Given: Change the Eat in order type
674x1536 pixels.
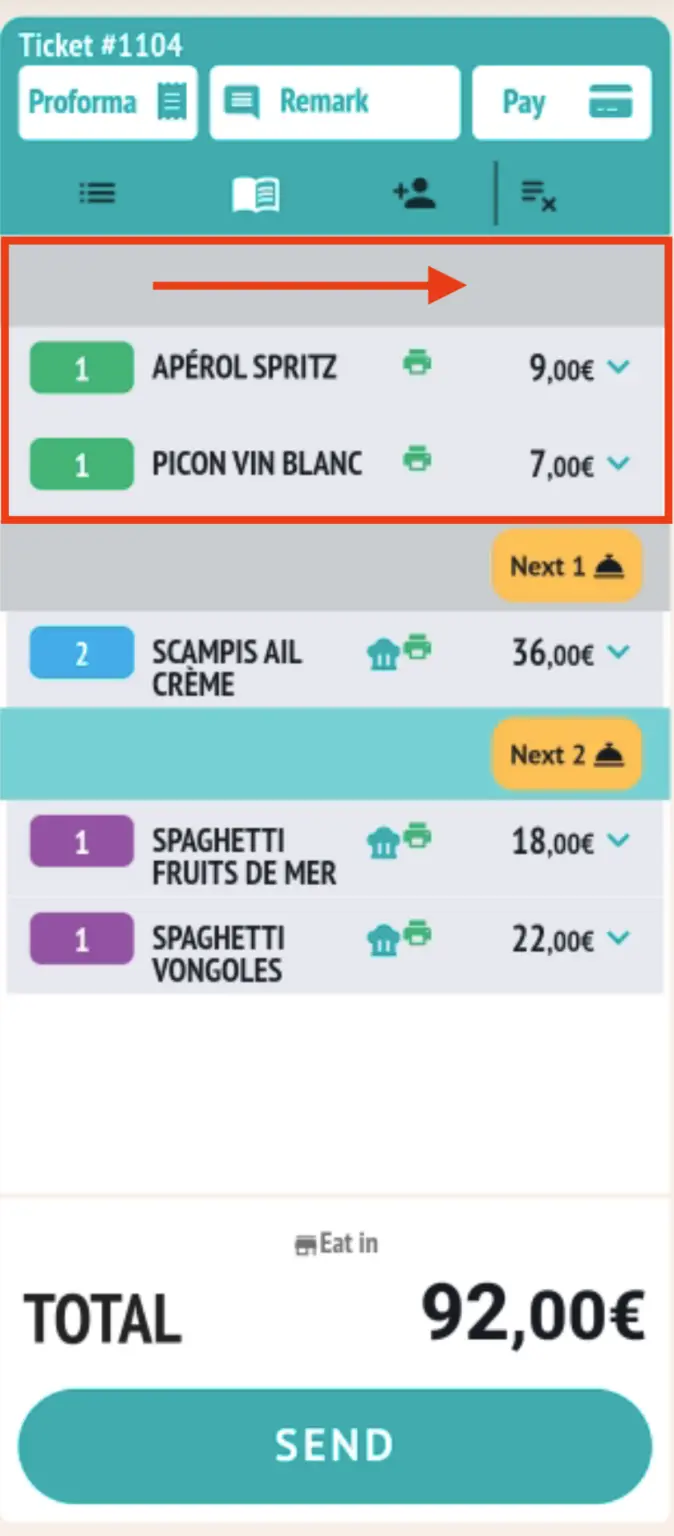Looking at the screenshot, I should [x=336, y=1244].
